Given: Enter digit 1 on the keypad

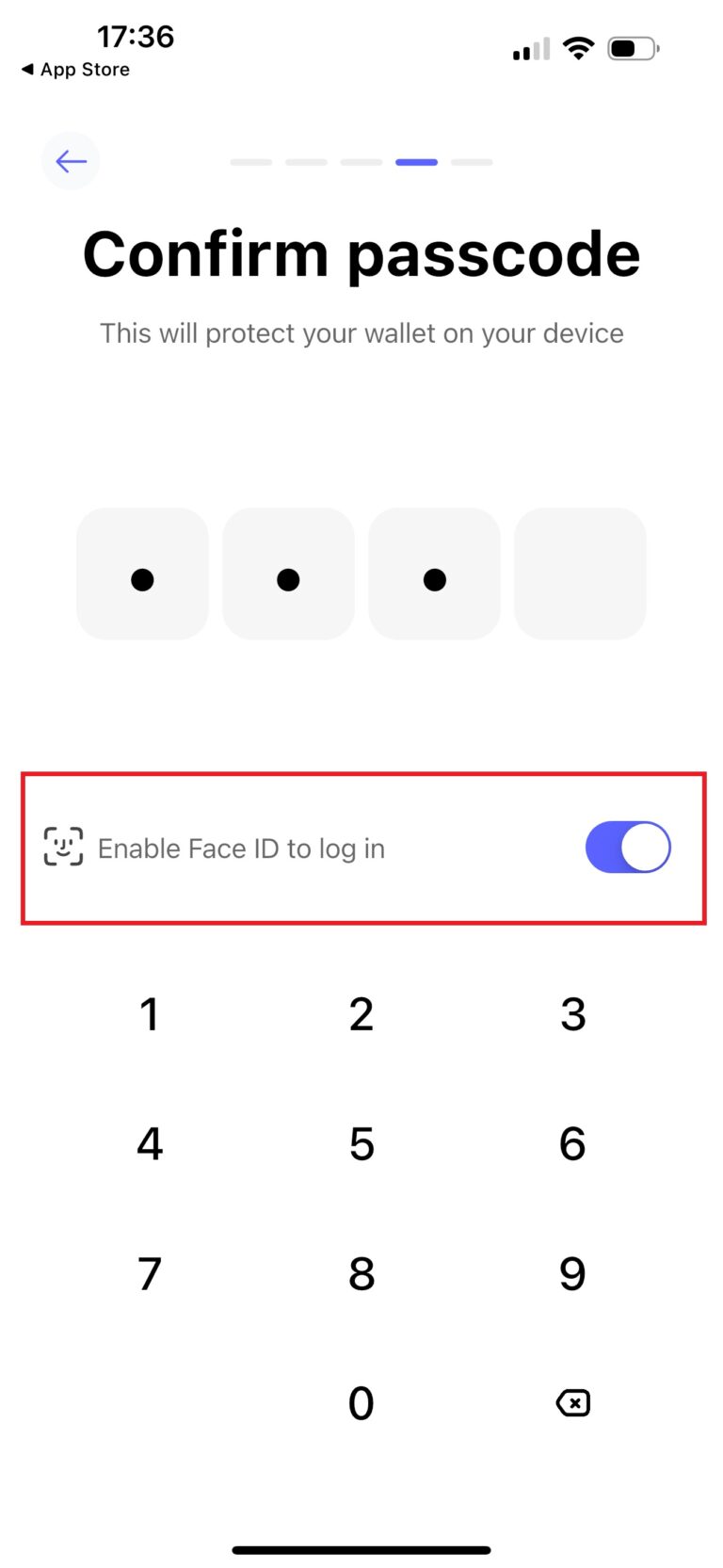Looking at the screenshot, I should 150,1014.
